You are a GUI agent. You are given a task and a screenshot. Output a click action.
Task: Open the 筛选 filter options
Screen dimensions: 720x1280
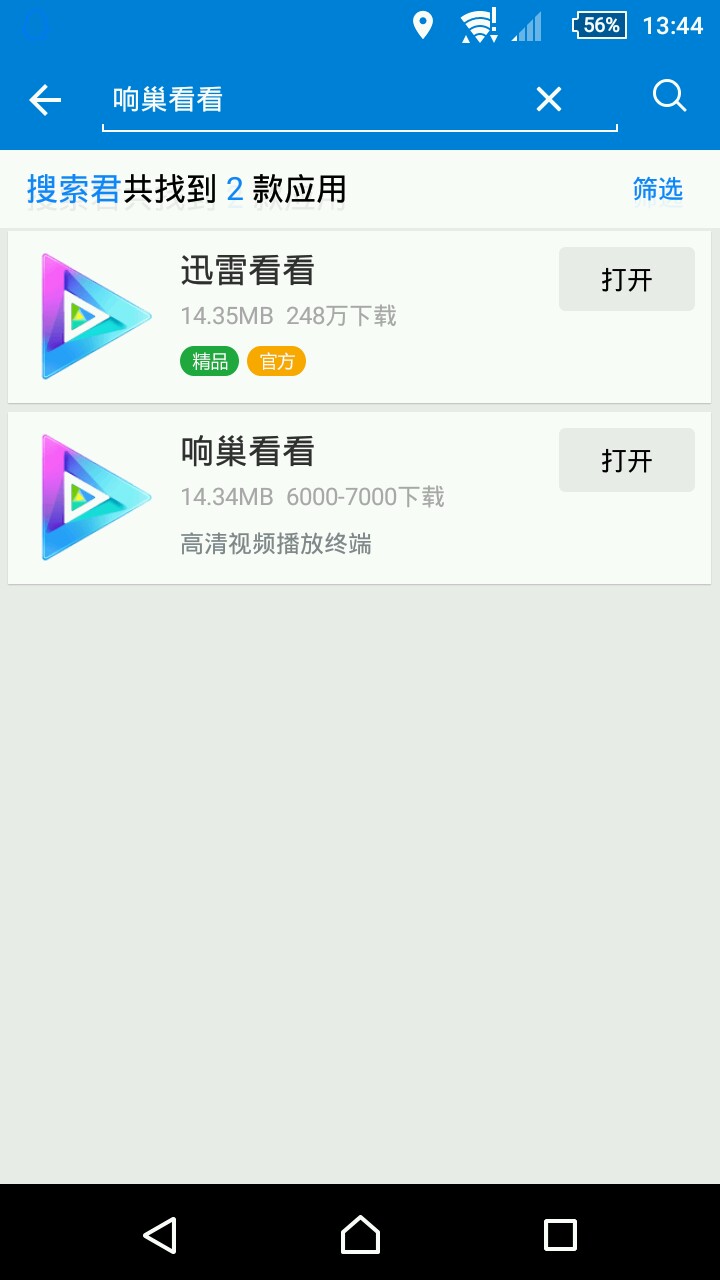[x=657, y=189]
